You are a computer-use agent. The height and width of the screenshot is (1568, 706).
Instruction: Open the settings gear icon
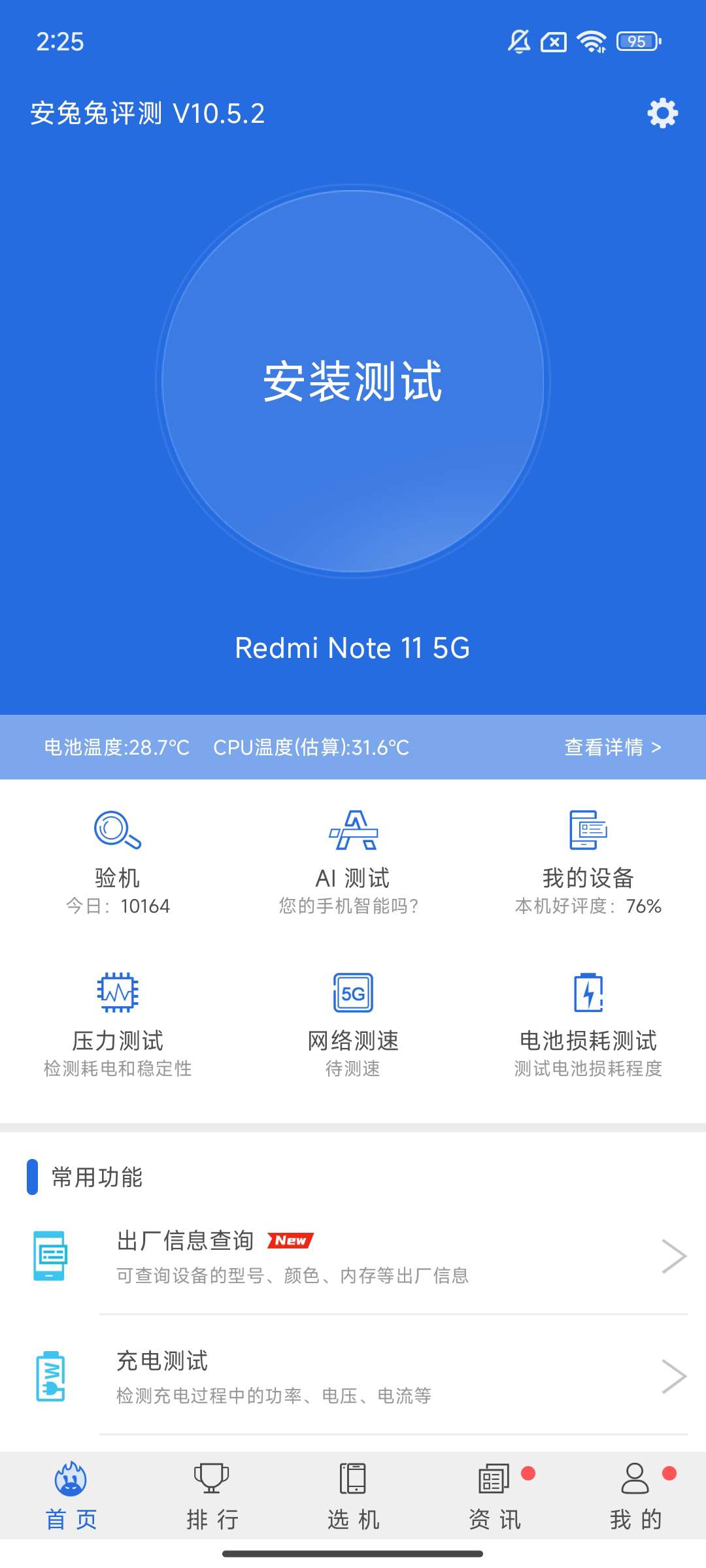(662, 113)
